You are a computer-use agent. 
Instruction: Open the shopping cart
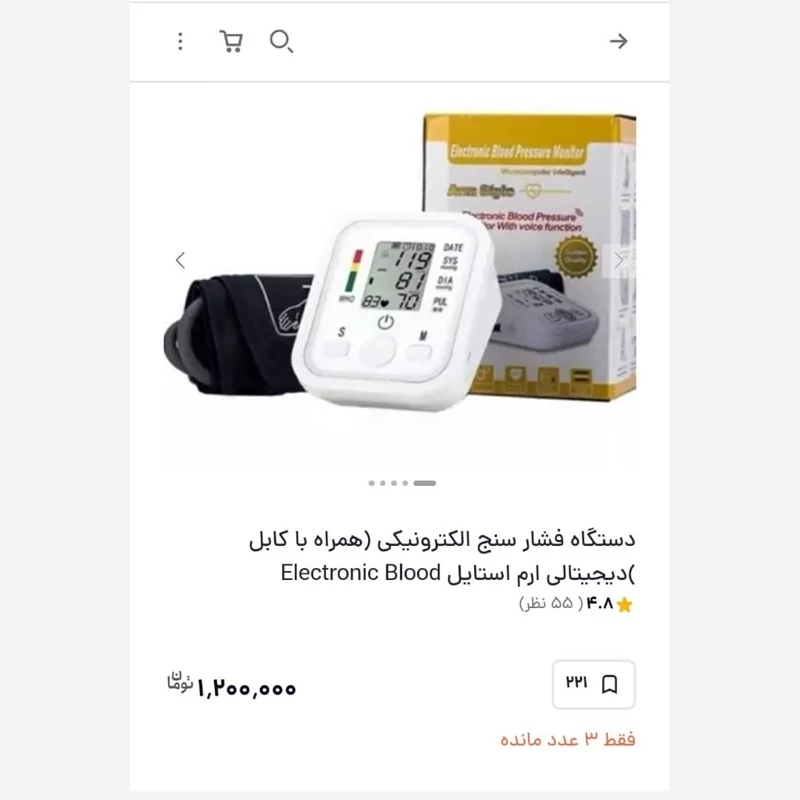231,41
